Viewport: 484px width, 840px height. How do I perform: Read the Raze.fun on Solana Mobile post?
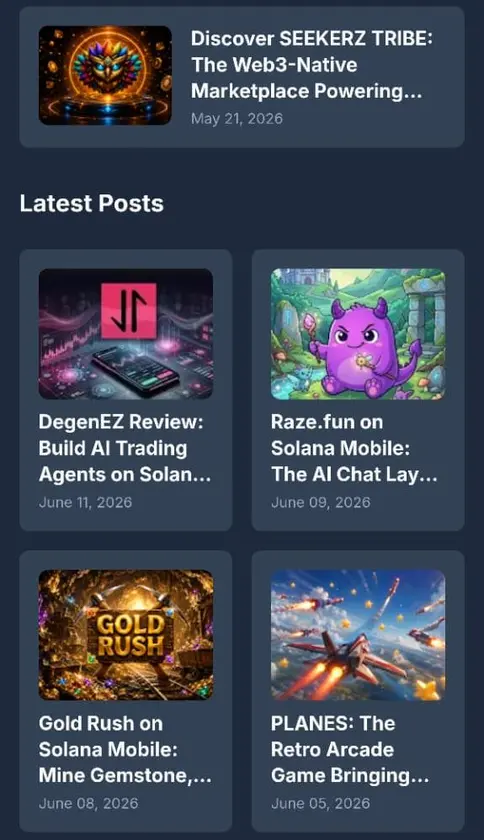coord(358,390)
